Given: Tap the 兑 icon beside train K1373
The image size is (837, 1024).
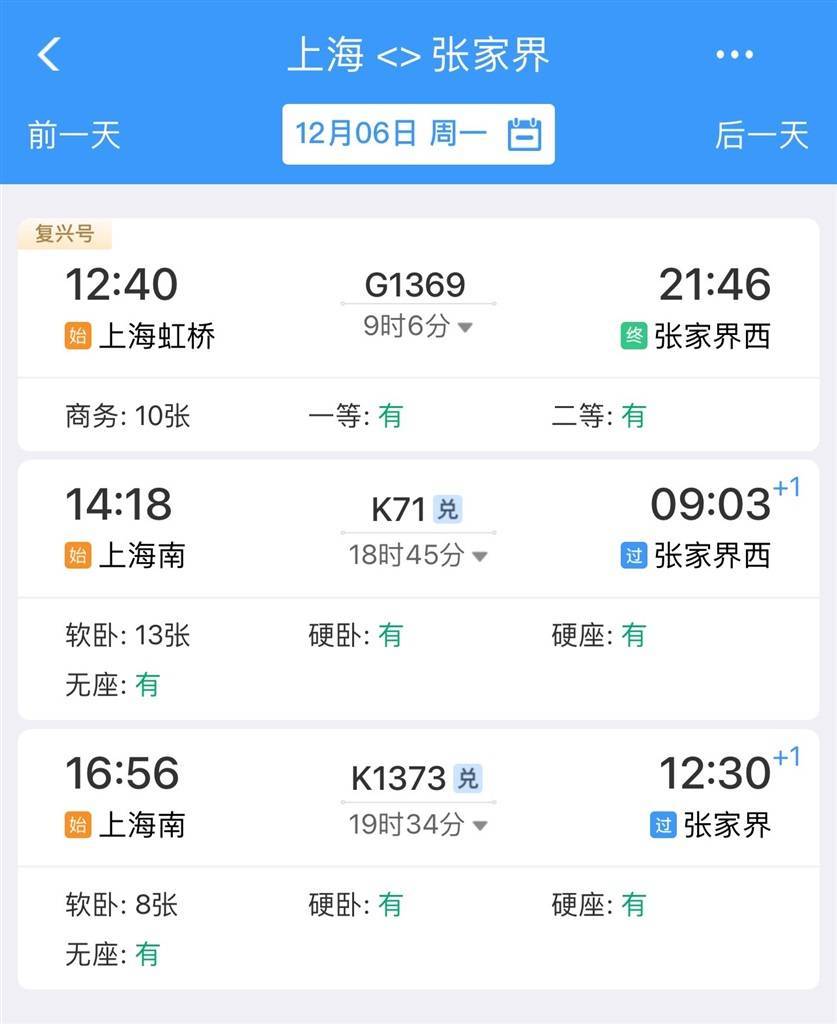Looking at the screenshot, I should pos(469,775).
